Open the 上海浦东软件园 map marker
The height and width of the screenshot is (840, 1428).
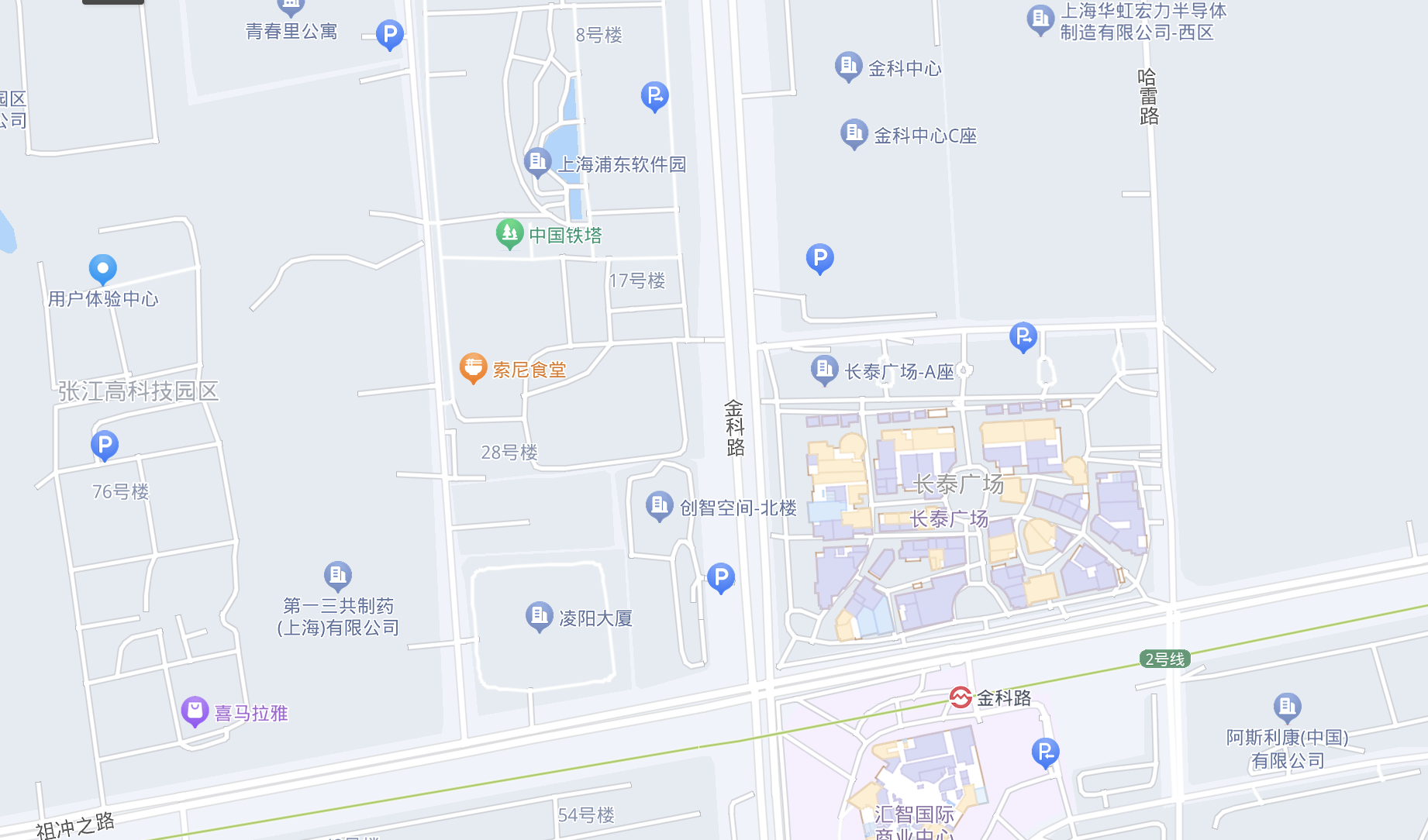tap(536, 161)
